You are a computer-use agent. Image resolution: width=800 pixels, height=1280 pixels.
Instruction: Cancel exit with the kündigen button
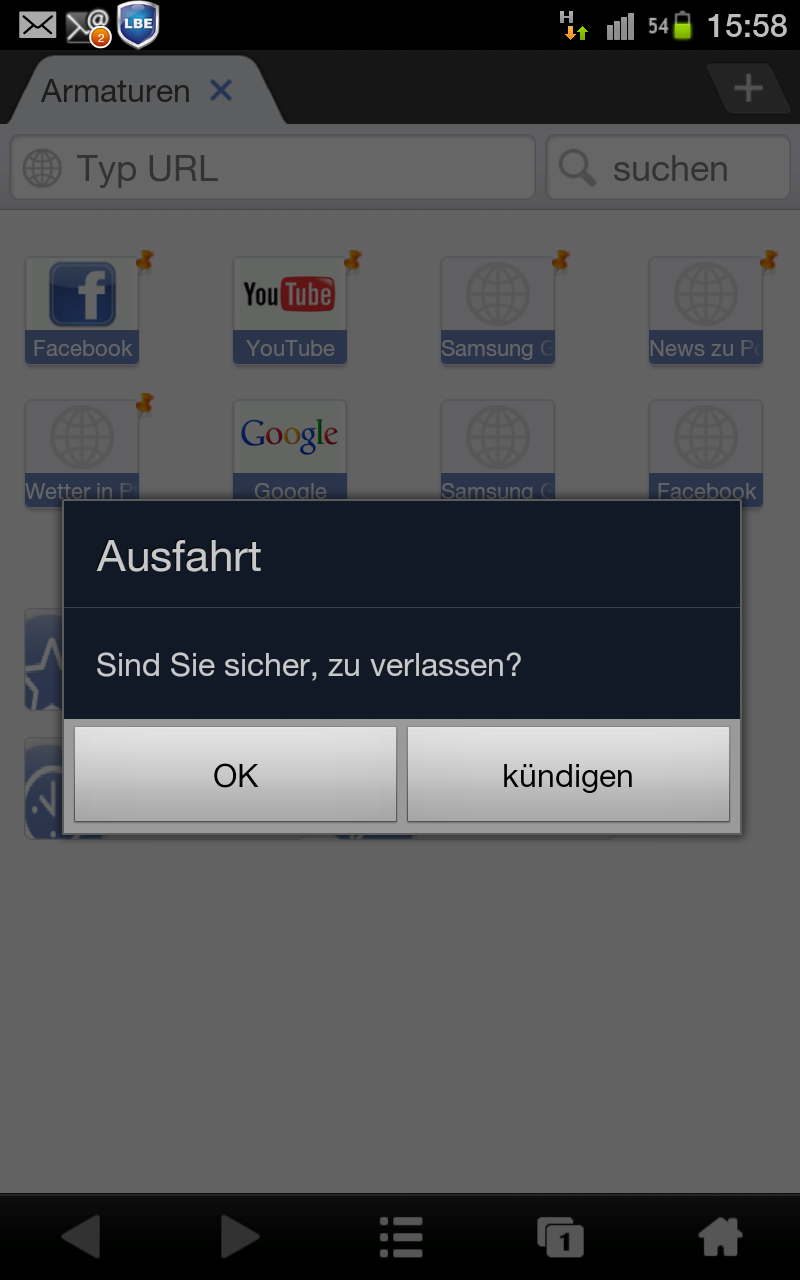(x=568, y=774)
